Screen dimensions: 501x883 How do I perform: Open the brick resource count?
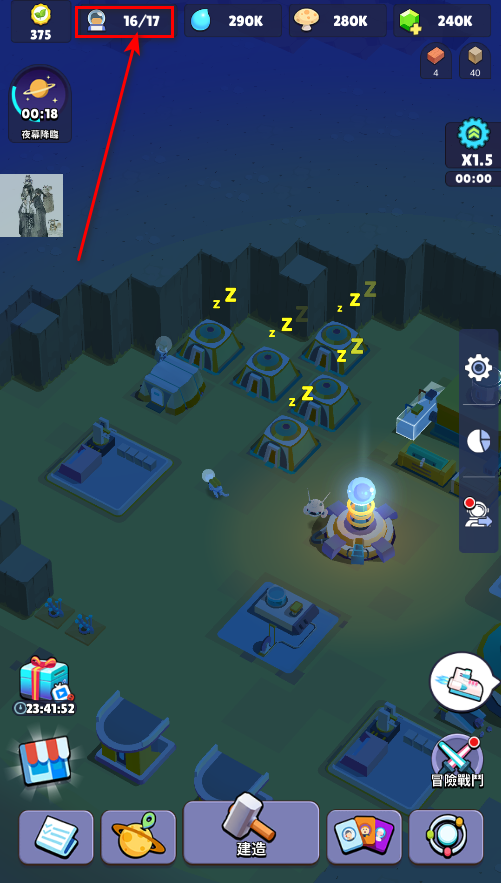[436, 60]
